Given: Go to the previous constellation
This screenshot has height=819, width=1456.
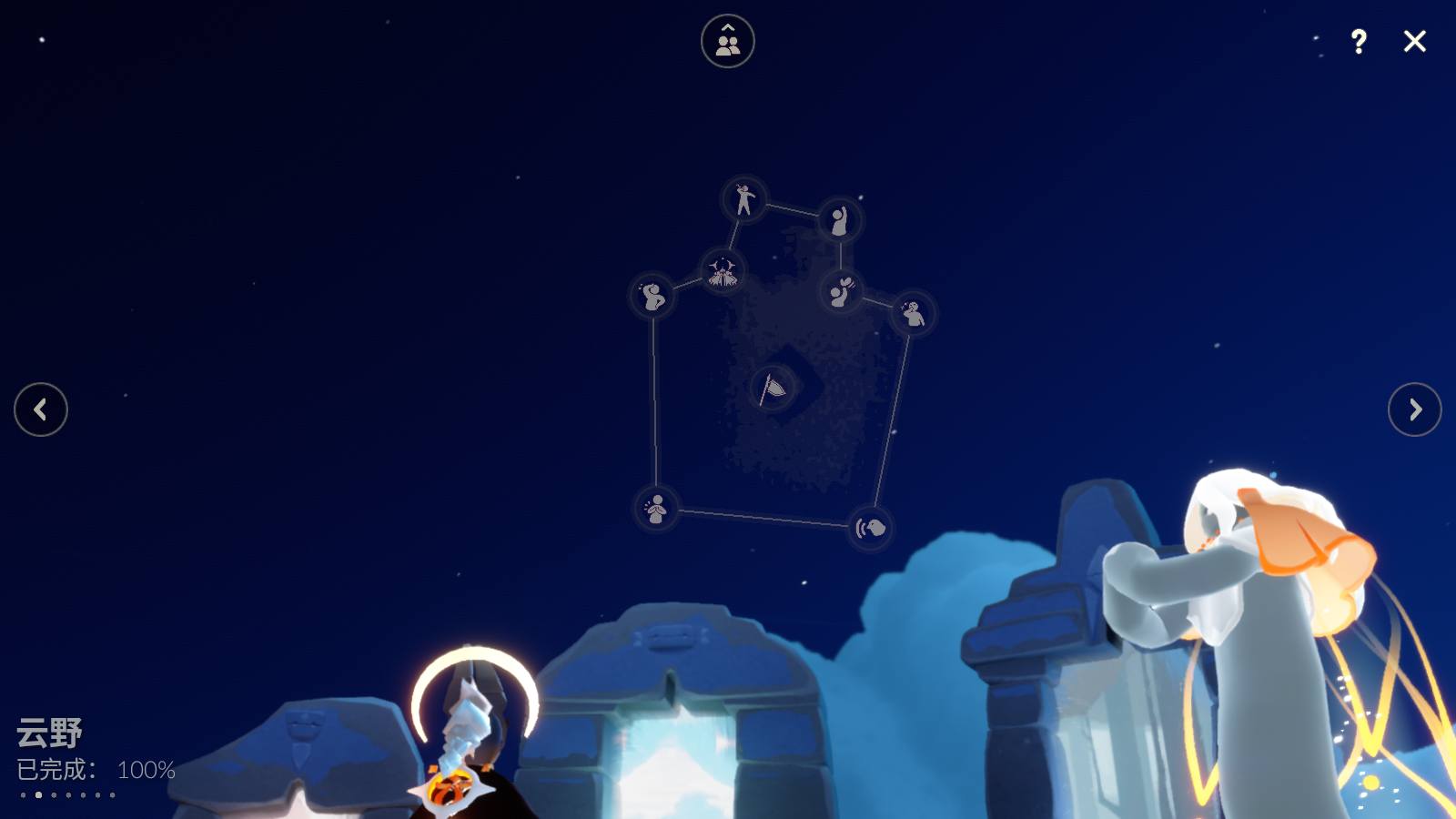Looking at the screenshot, I should pos(41,409).
